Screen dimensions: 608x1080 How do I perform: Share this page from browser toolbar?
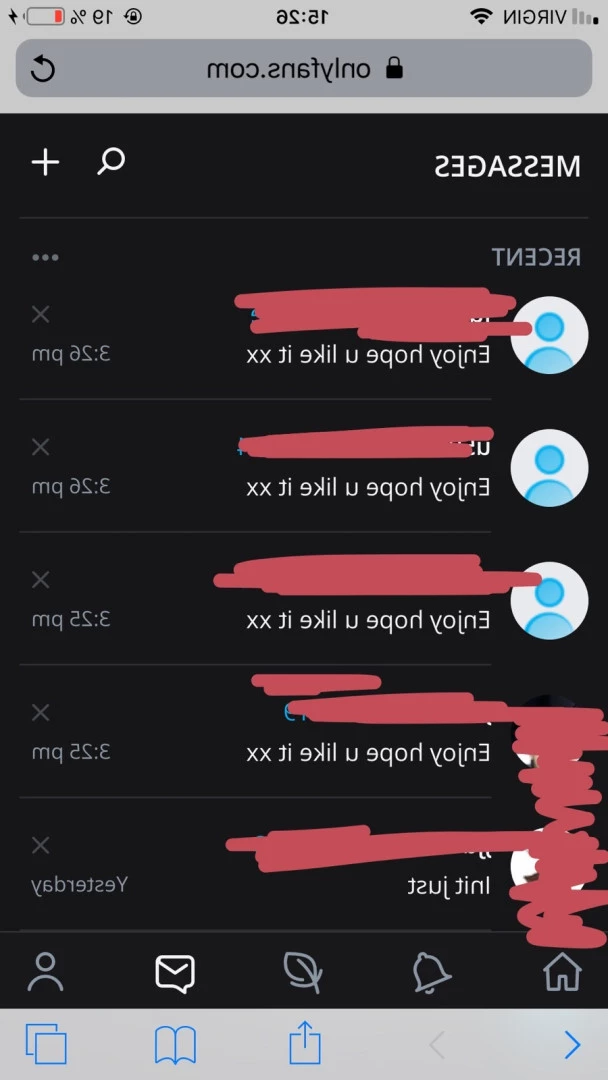click(x=304, y=1044)
